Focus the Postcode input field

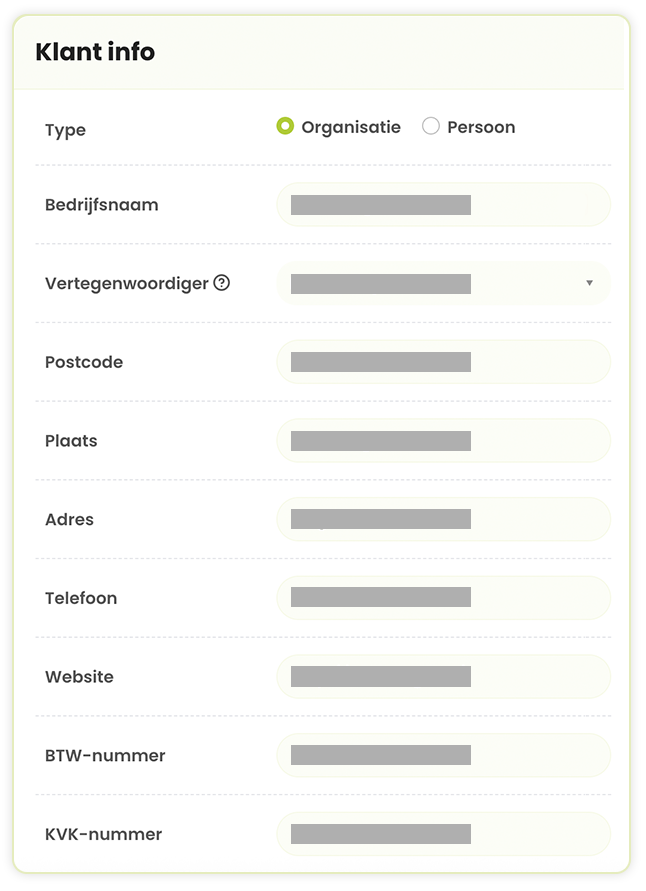[443, 362]
